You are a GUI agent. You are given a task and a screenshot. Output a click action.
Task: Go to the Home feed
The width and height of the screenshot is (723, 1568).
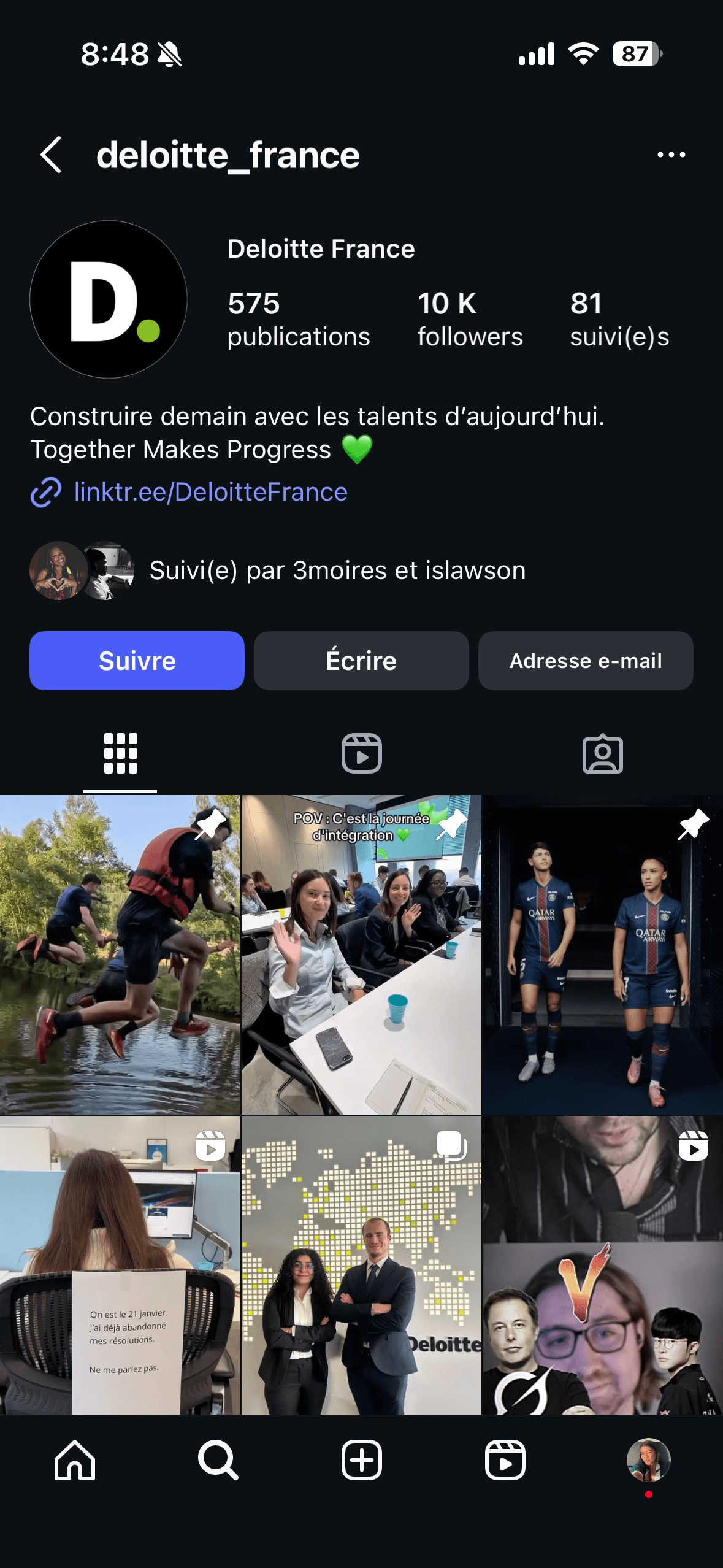click(x=75, y=1460)
